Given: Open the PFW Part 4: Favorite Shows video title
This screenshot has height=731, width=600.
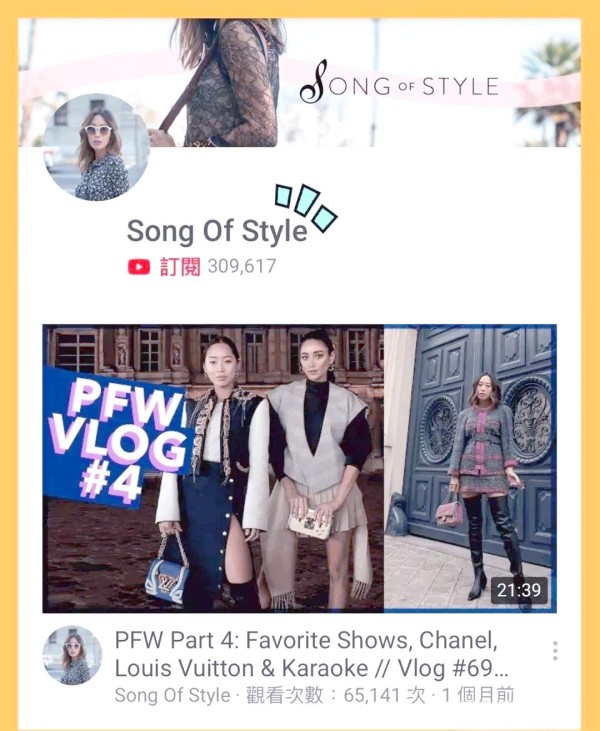Looking at the screenshot, I should (311, 654).
